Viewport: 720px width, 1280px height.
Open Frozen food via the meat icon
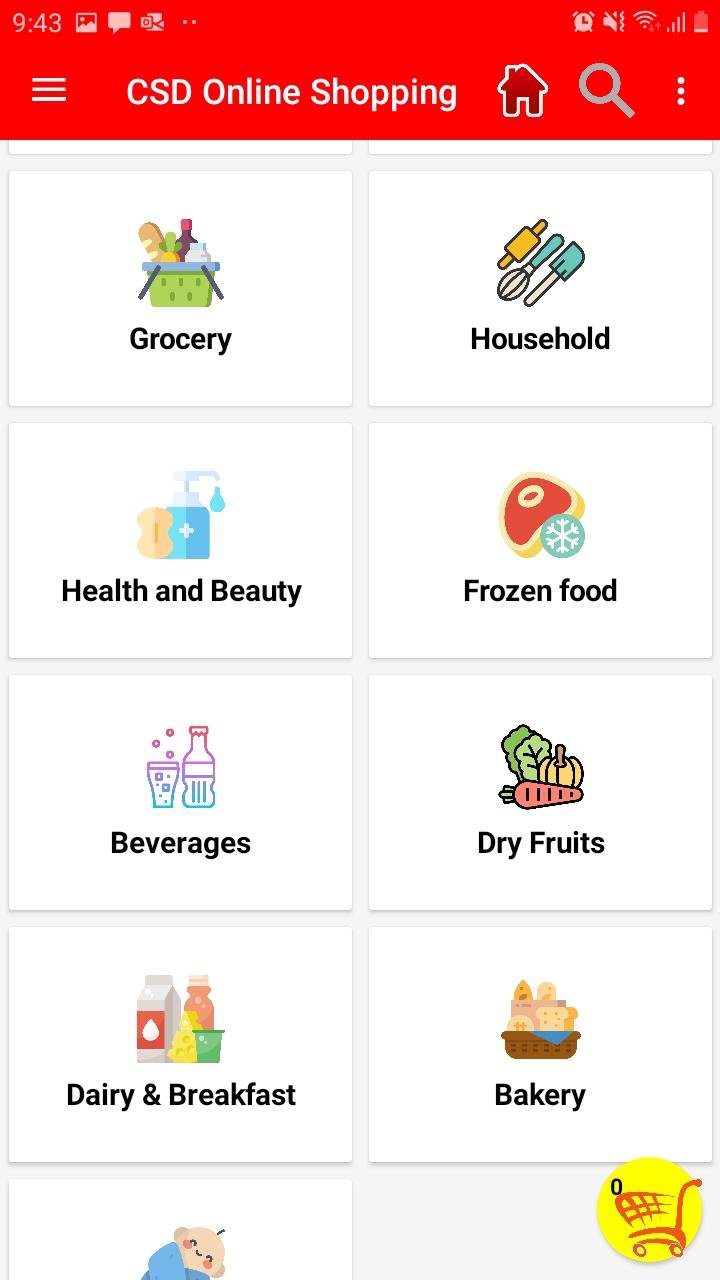pos(540,512)
